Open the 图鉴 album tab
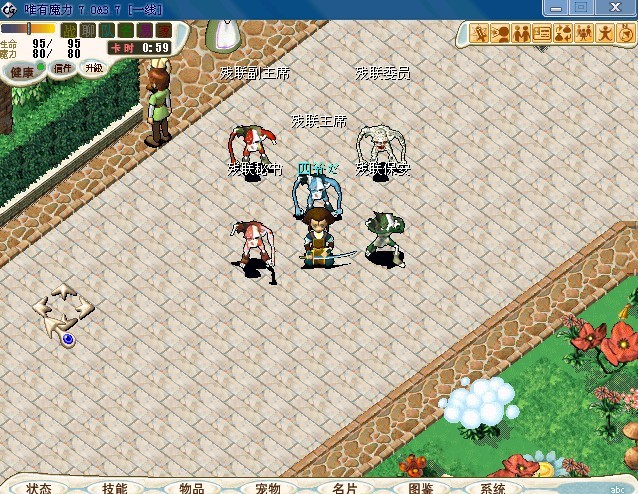Viewport: 638px width, 494px height. pos(420,488)
